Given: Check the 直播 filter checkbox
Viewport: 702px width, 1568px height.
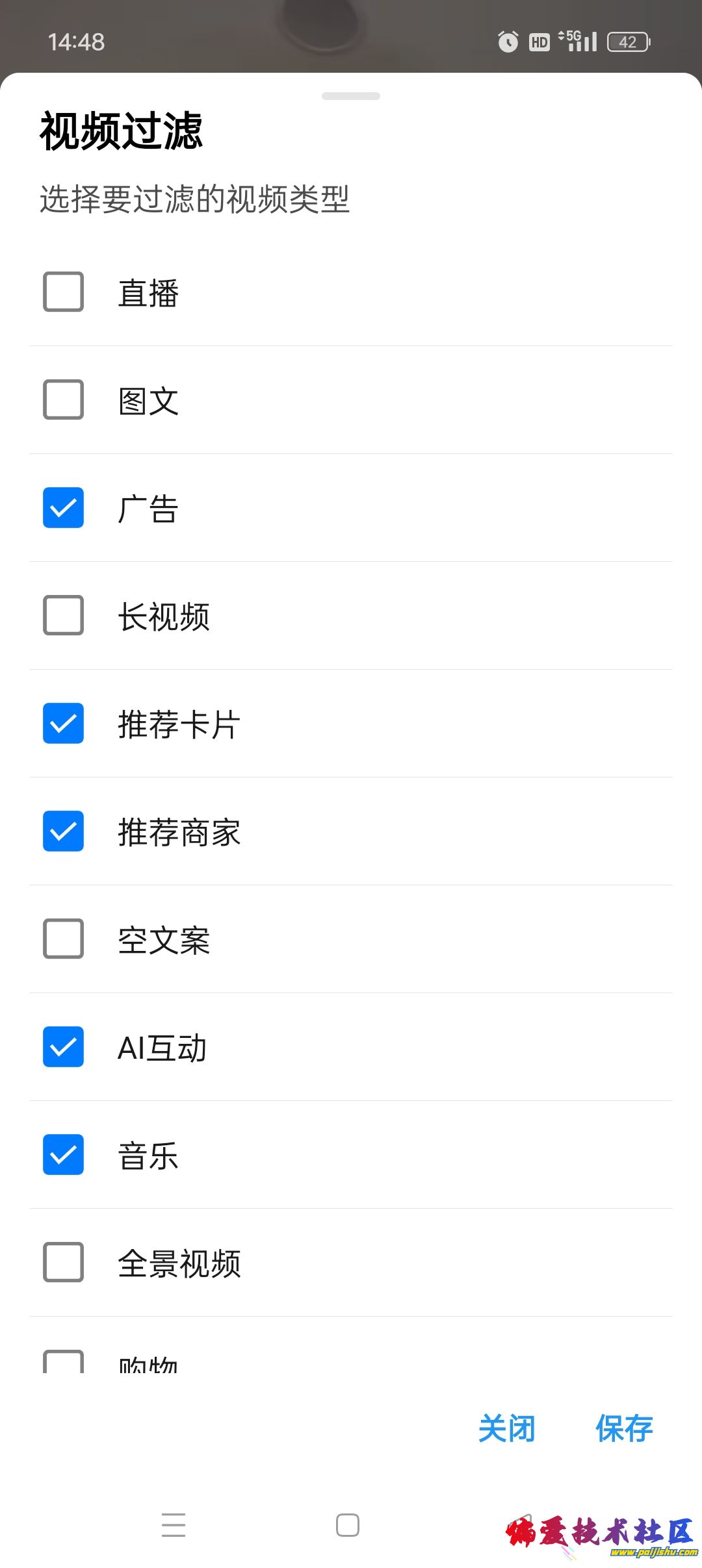Looking at the screenshot, I should [x=63, y=292].
